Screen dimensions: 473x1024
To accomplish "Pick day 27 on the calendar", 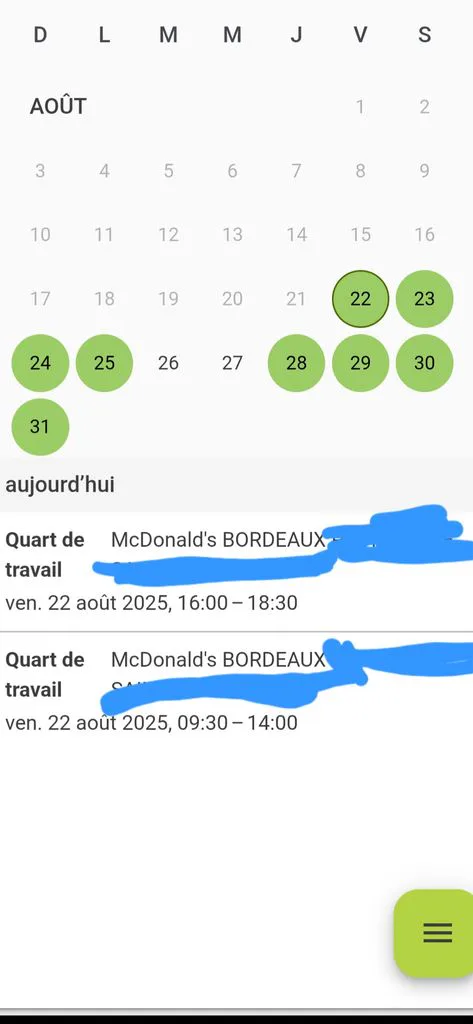I will (x=232, y=362).
